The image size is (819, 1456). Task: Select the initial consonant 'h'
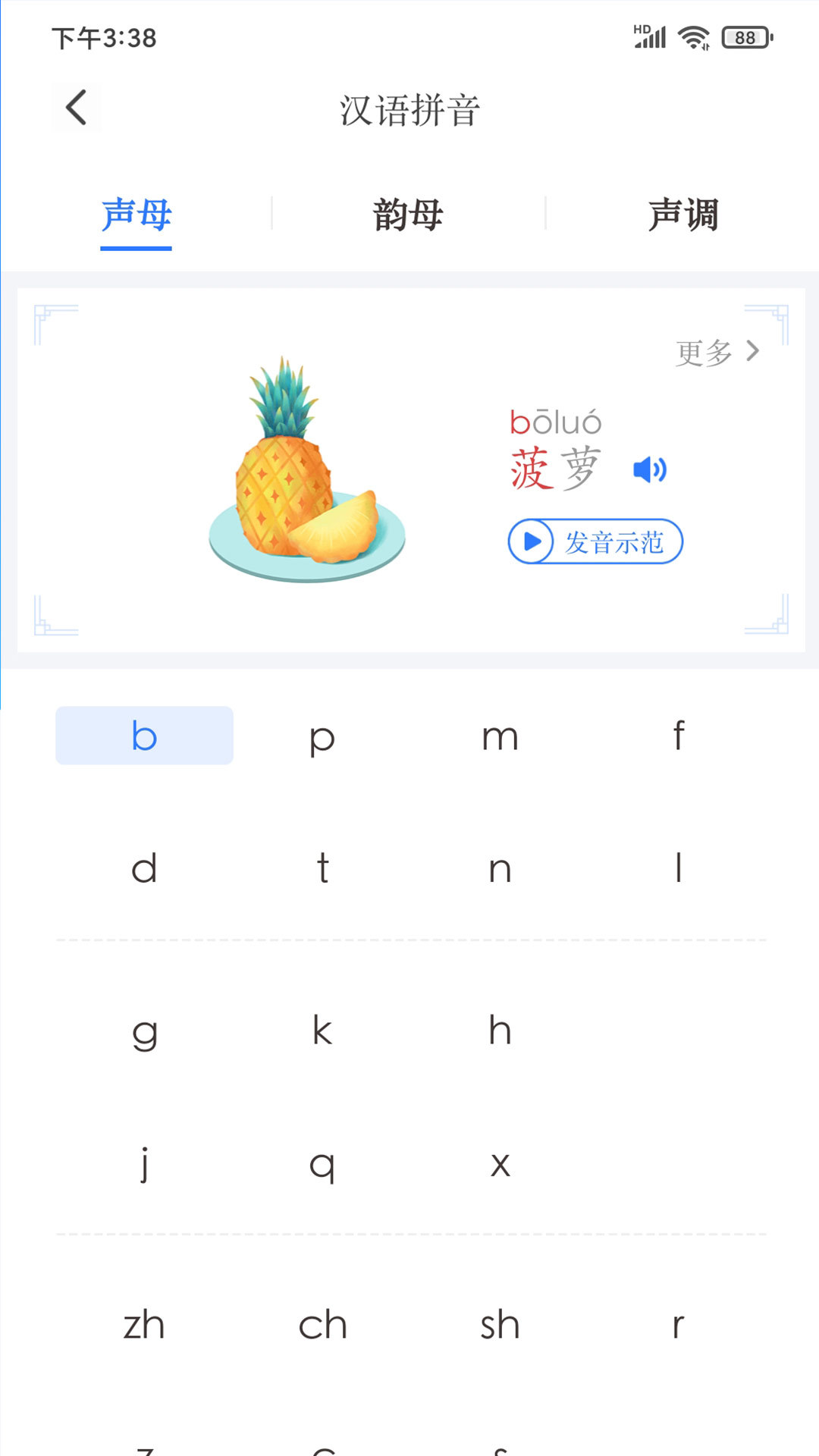pos(500,1030)
